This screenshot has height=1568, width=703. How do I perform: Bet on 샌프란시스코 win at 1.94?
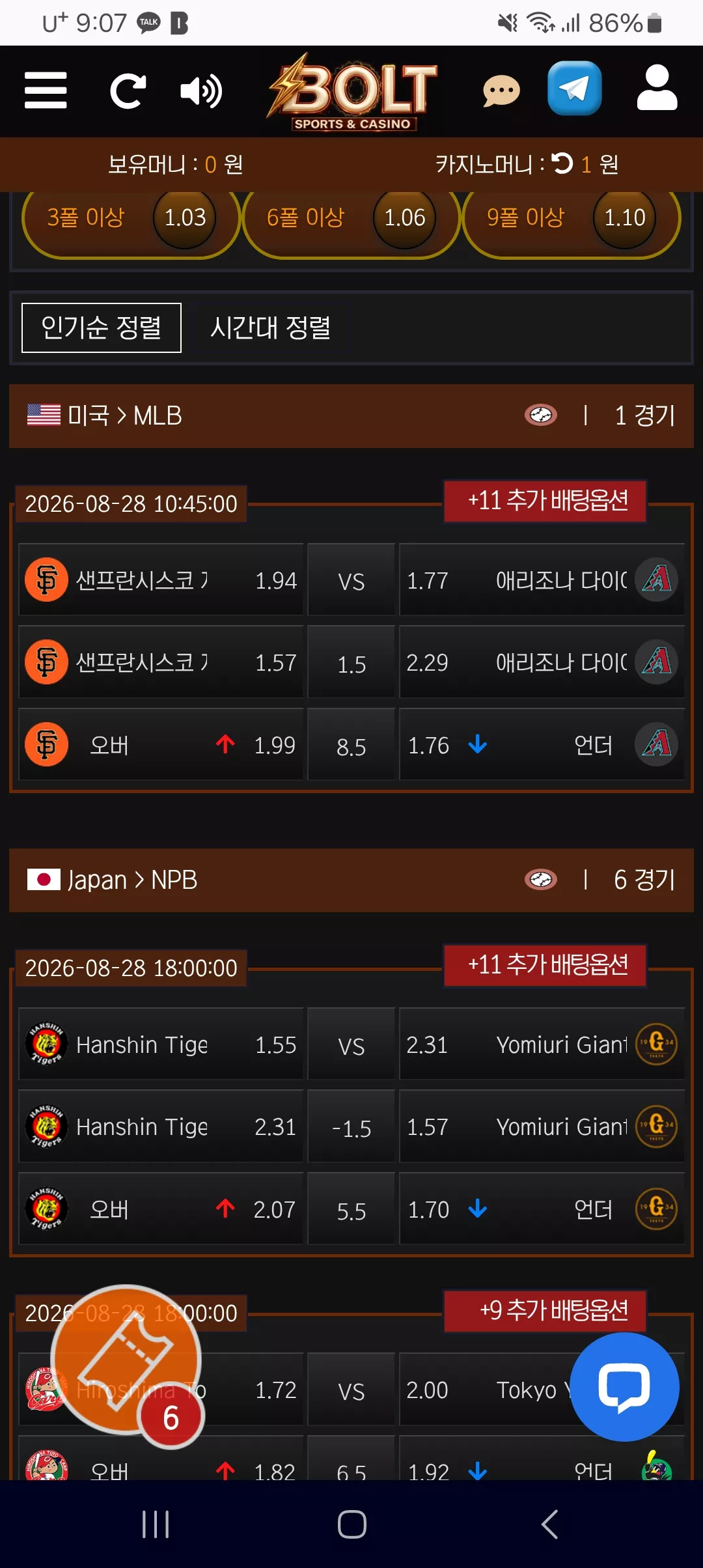tap(161, 580)
